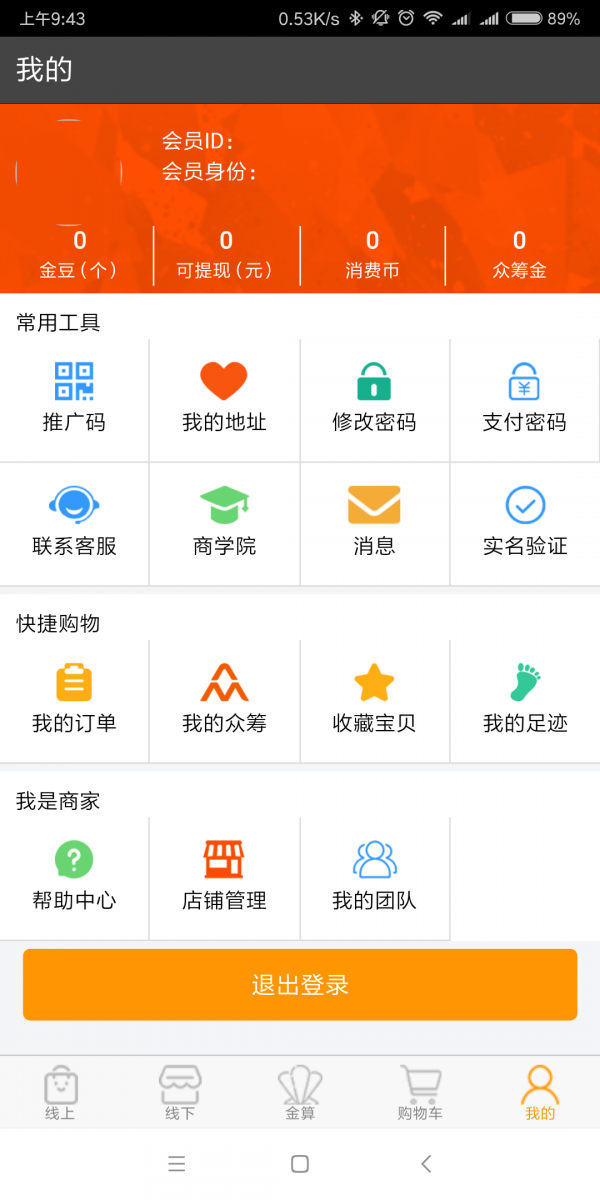View 我的足迹 browsing history

[x=524, y=700]
